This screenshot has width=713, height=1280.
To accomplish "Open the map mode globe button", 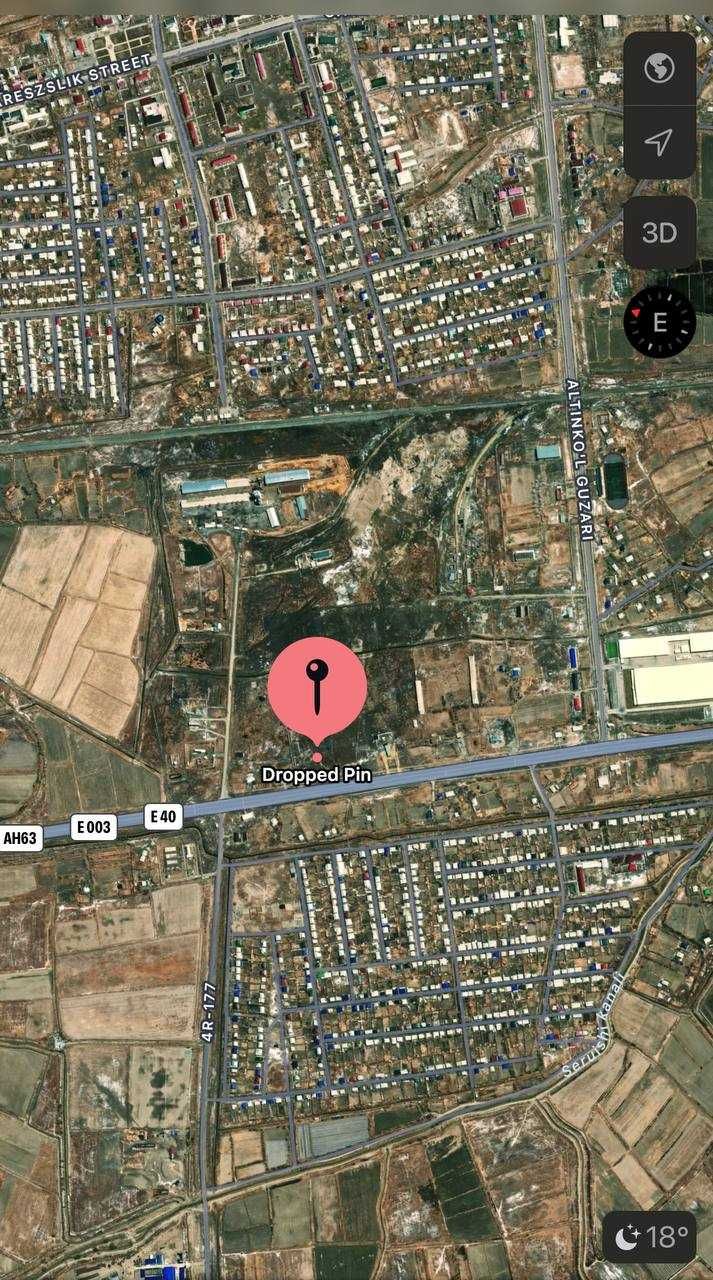I will pyautogui.click(x=659, y=69).
